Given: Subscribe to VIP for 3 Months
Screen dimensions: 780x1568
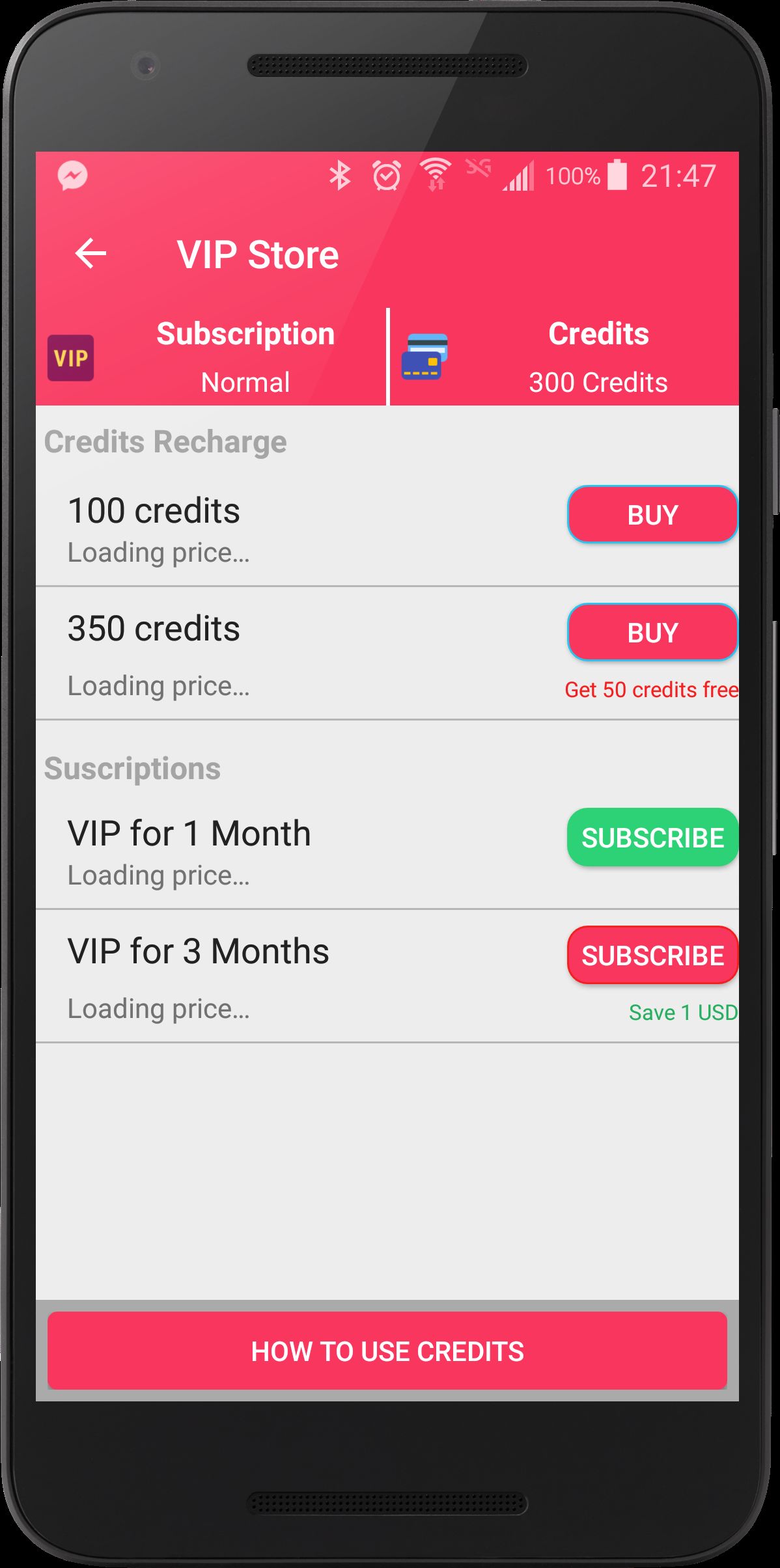Looking at the screenshot, I should 652,955.
